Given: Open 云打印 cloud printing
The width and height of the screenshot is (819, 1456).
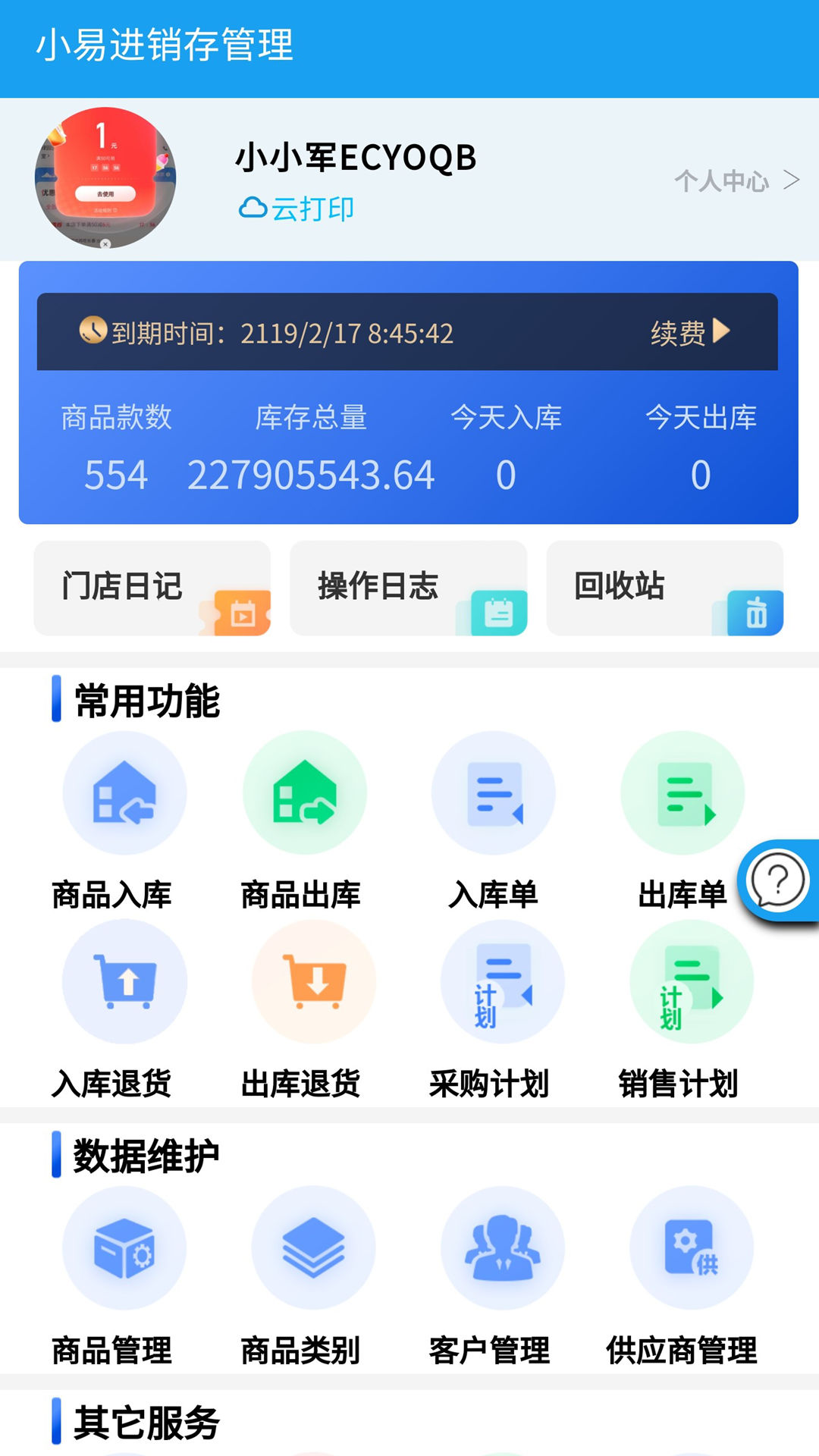Looking at the screenshot, I should 297,207.
